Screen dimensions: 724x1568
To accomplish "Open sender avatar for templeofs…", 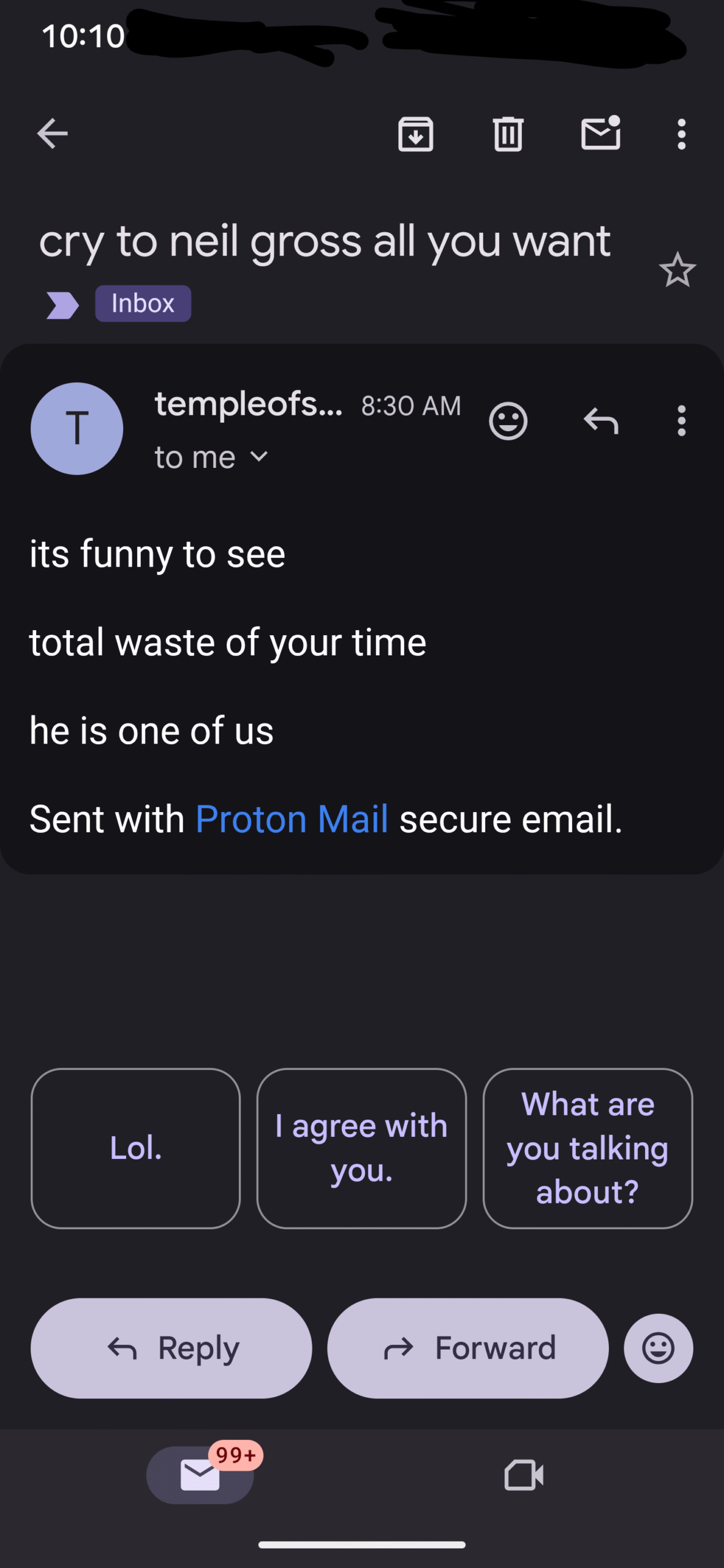I will click(x=77, y=428).
